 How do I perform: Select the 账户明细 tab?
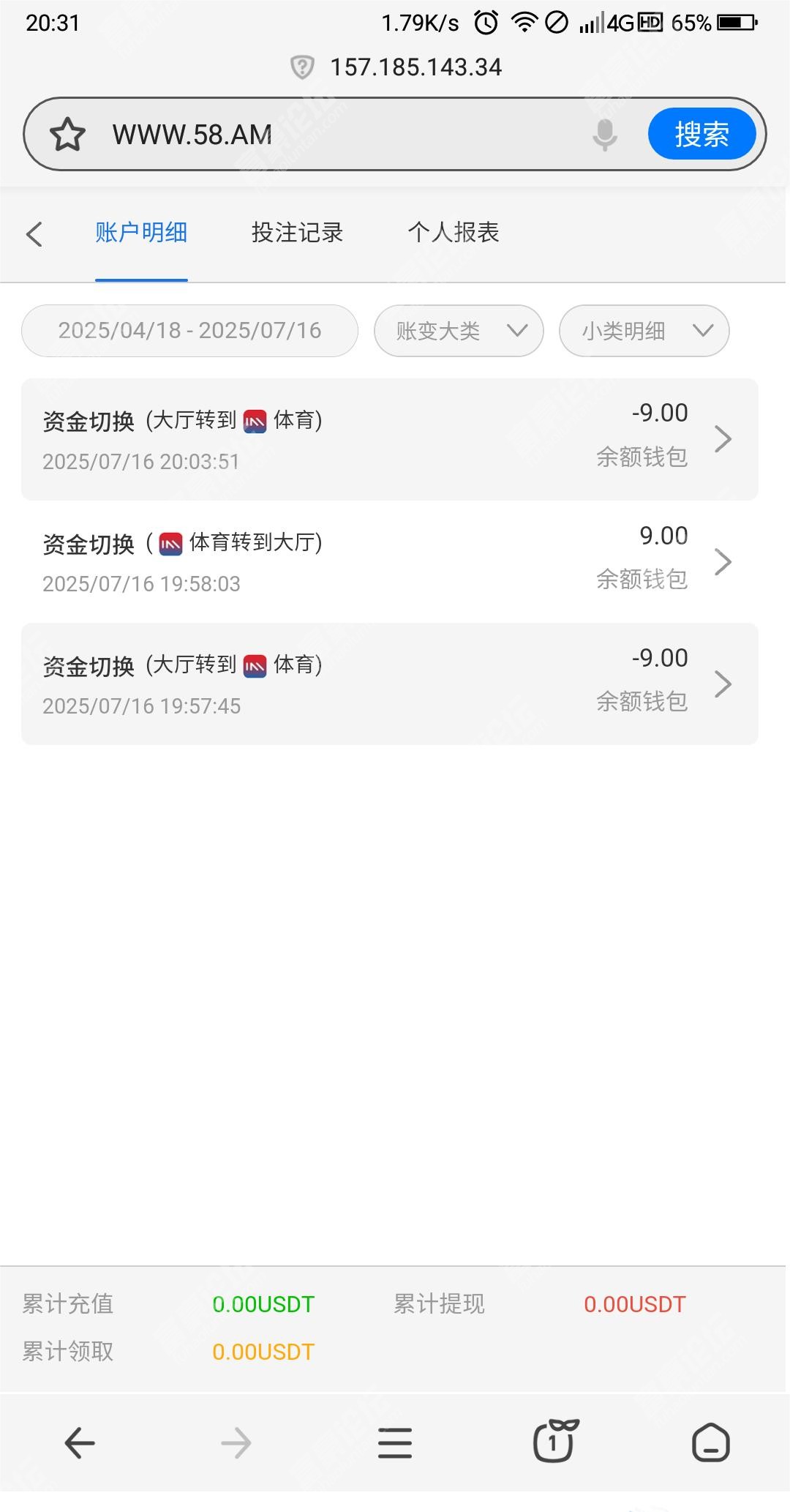pos(141,233)
